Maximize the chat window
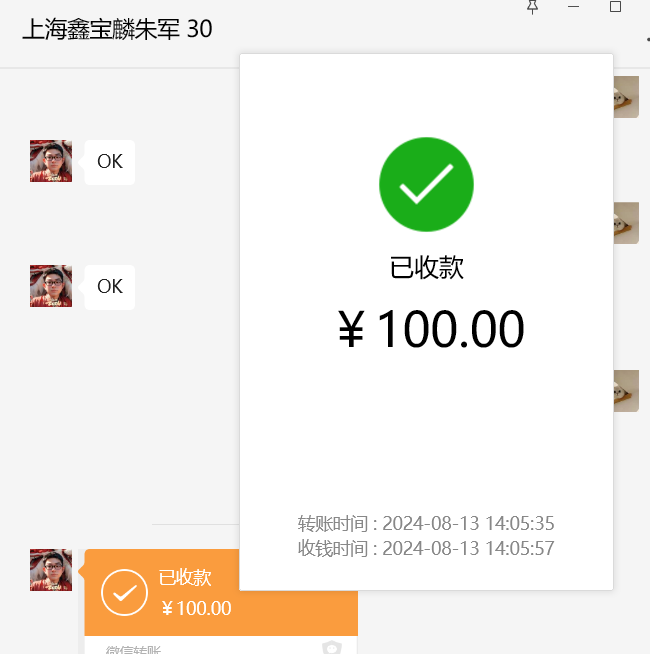This screenshot has width=650, height=654. coord(616,6)
